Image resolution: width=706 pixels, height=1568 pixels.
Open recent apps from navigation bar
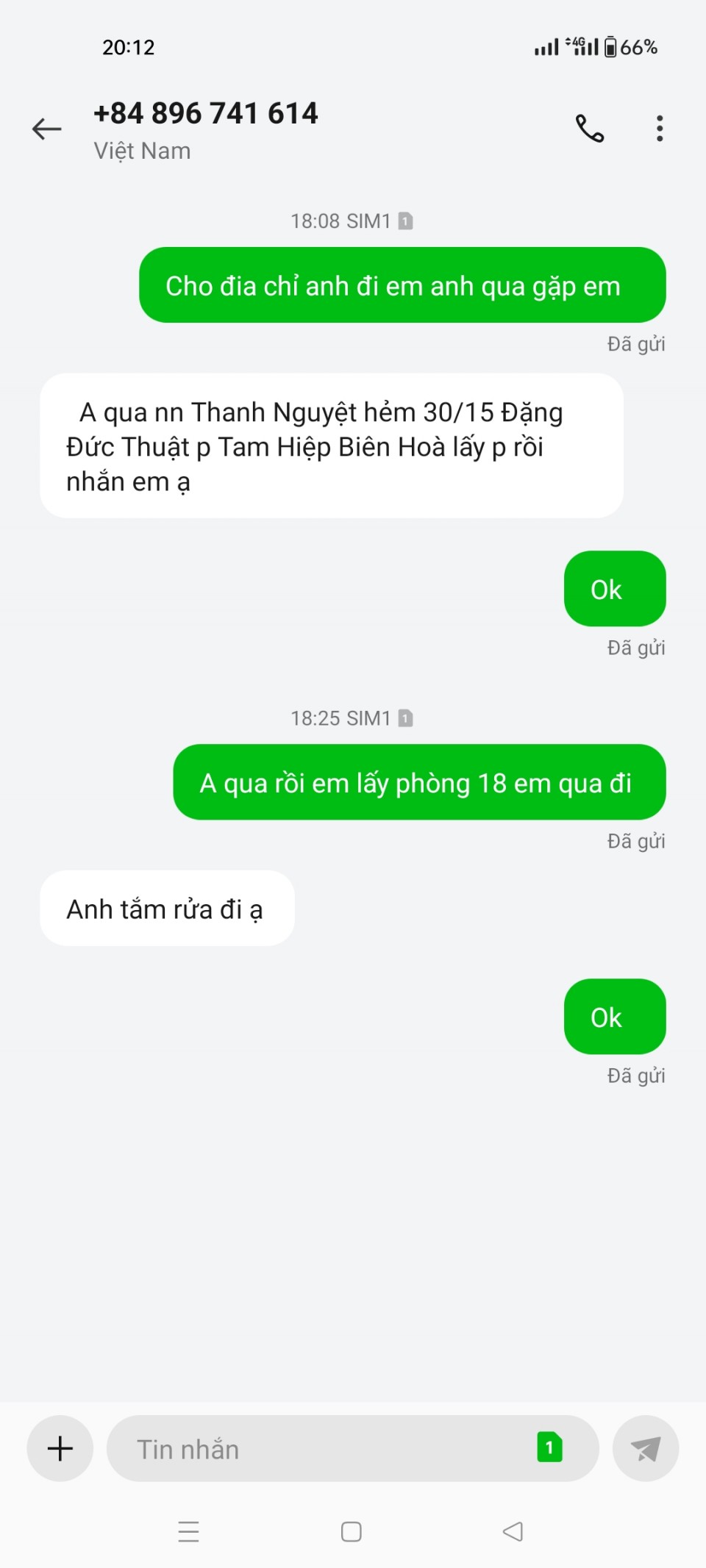189,1531
